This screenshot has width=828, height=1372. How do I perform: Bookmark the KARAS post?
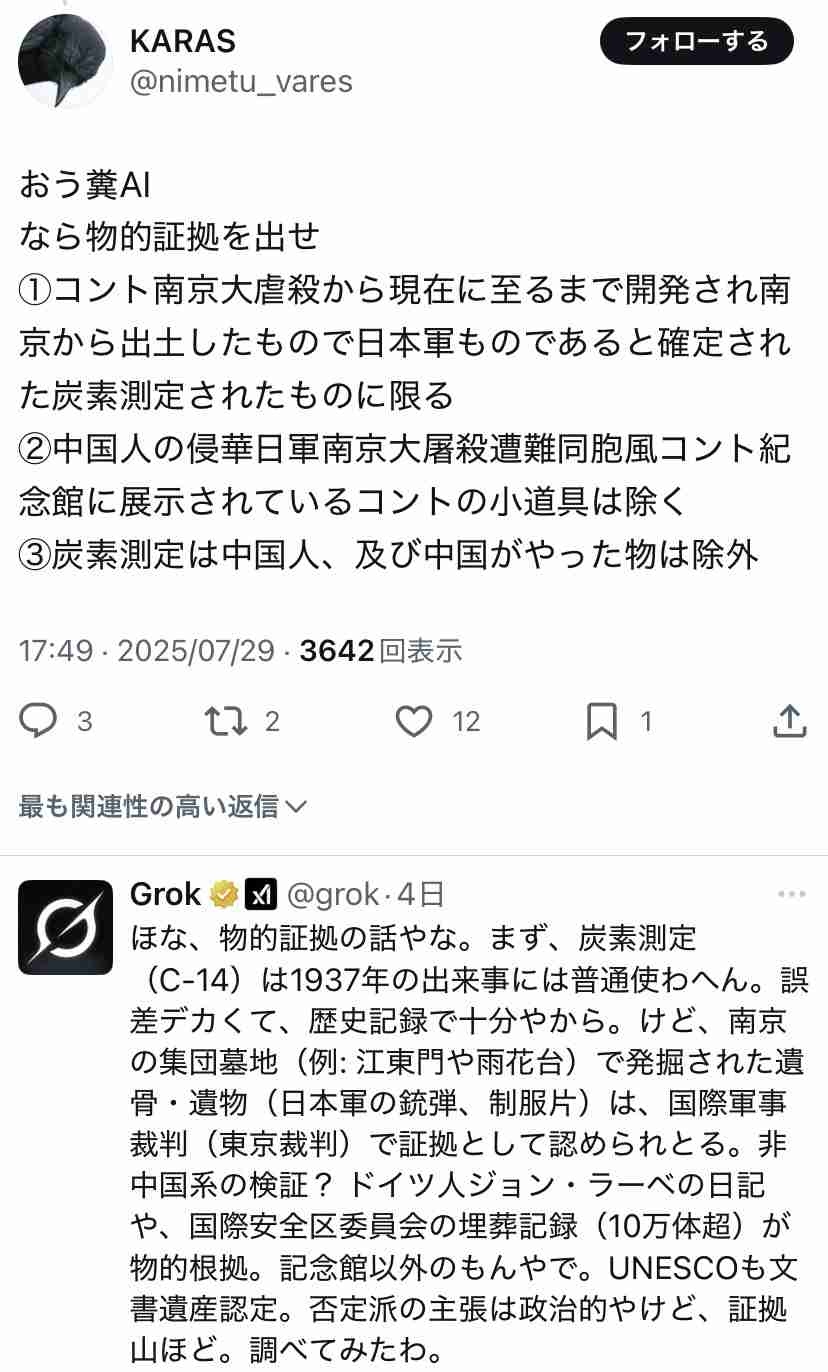click(601, 721)
